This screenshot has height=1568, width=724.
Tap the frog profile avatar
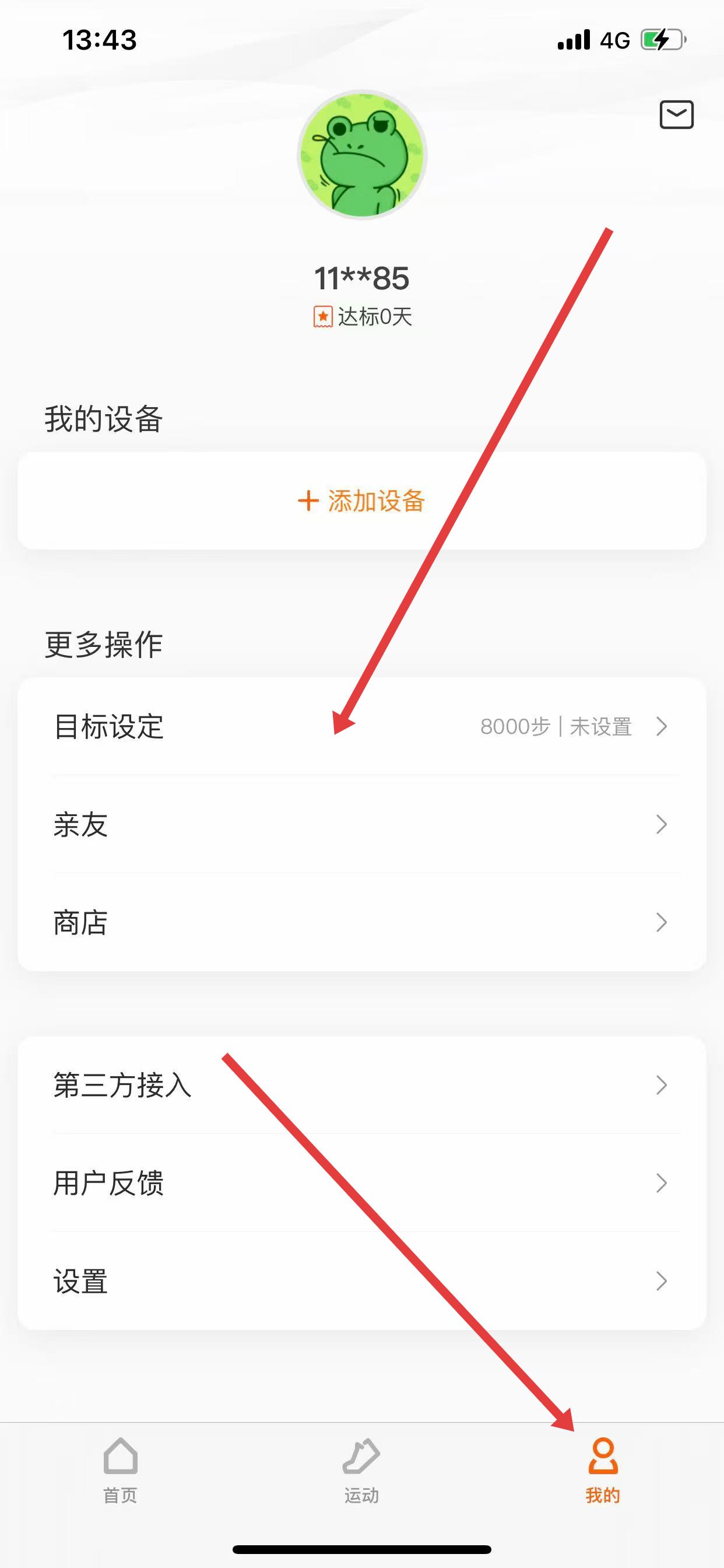coord(362,155)
